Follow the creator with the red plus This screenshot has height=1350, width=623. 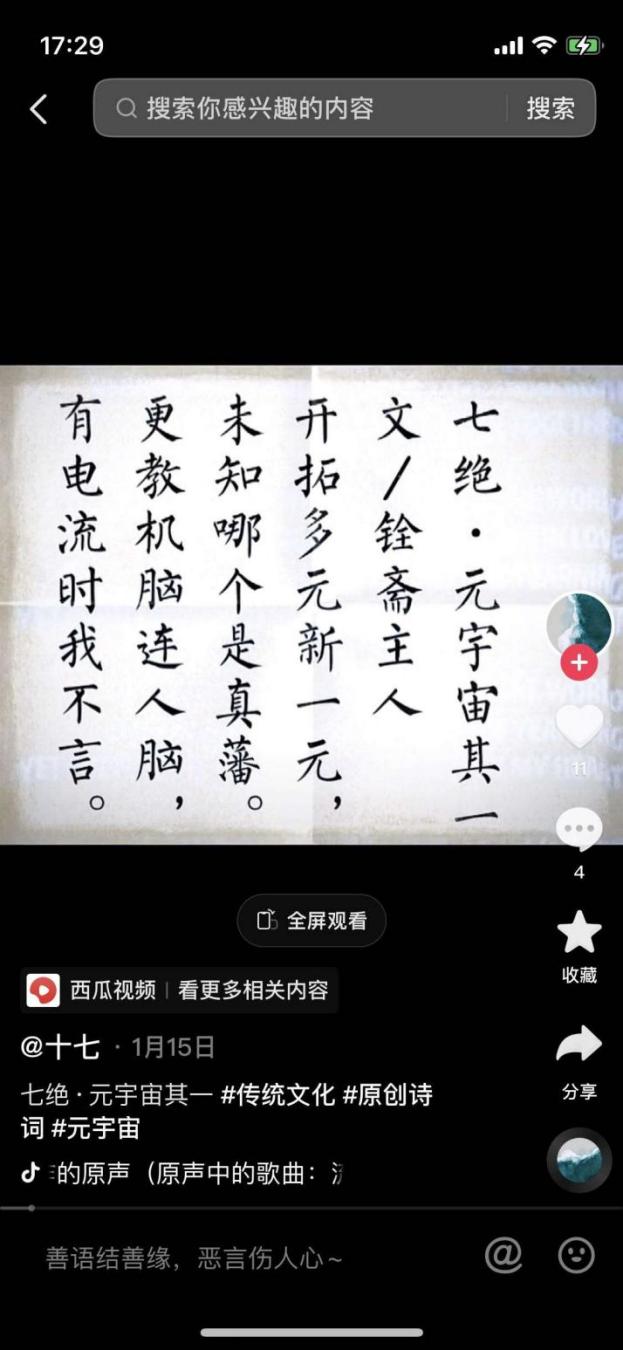tap(579, 662)
